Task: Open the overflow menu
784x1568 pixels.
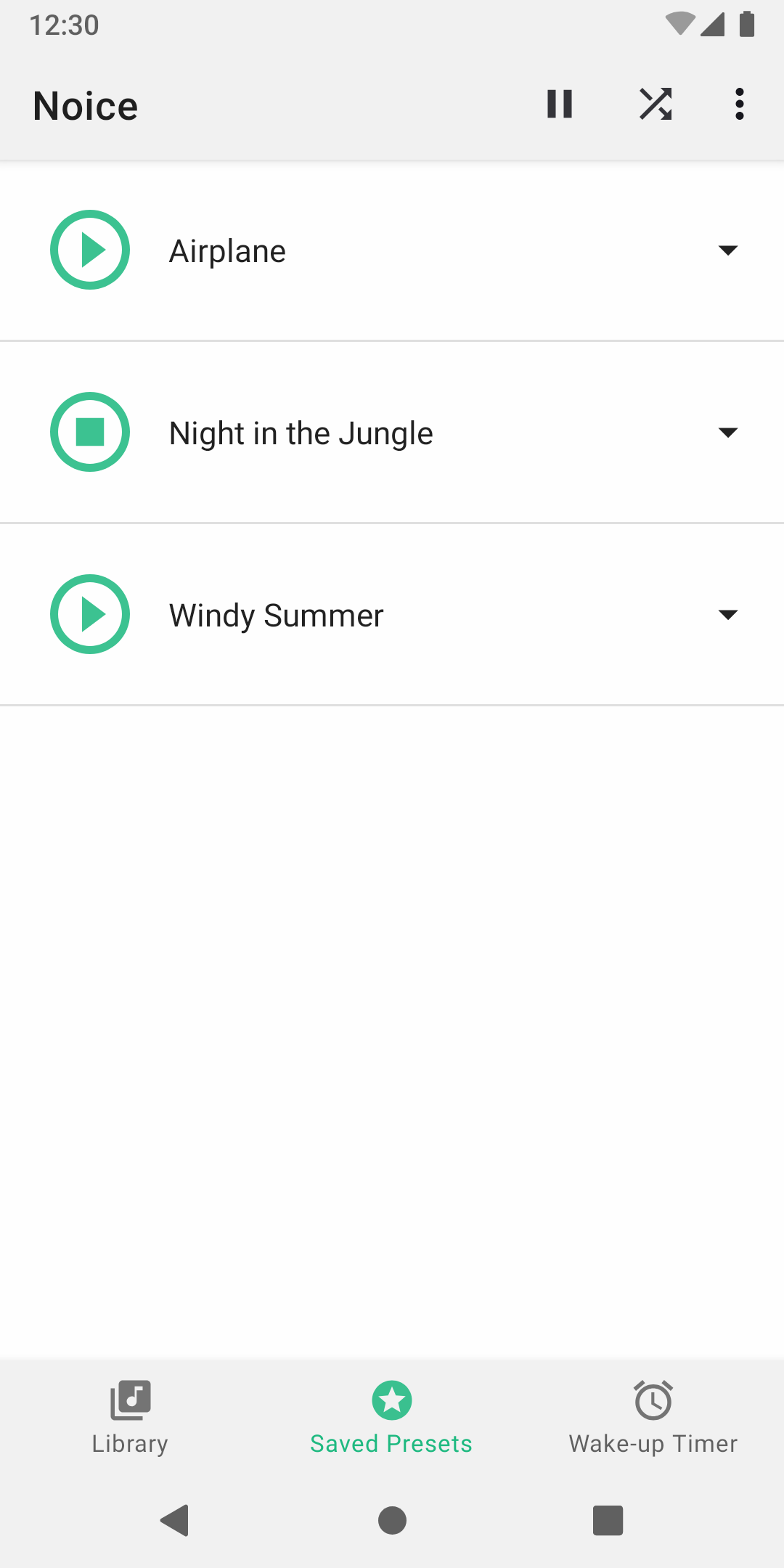Action: tap(739, 104)
